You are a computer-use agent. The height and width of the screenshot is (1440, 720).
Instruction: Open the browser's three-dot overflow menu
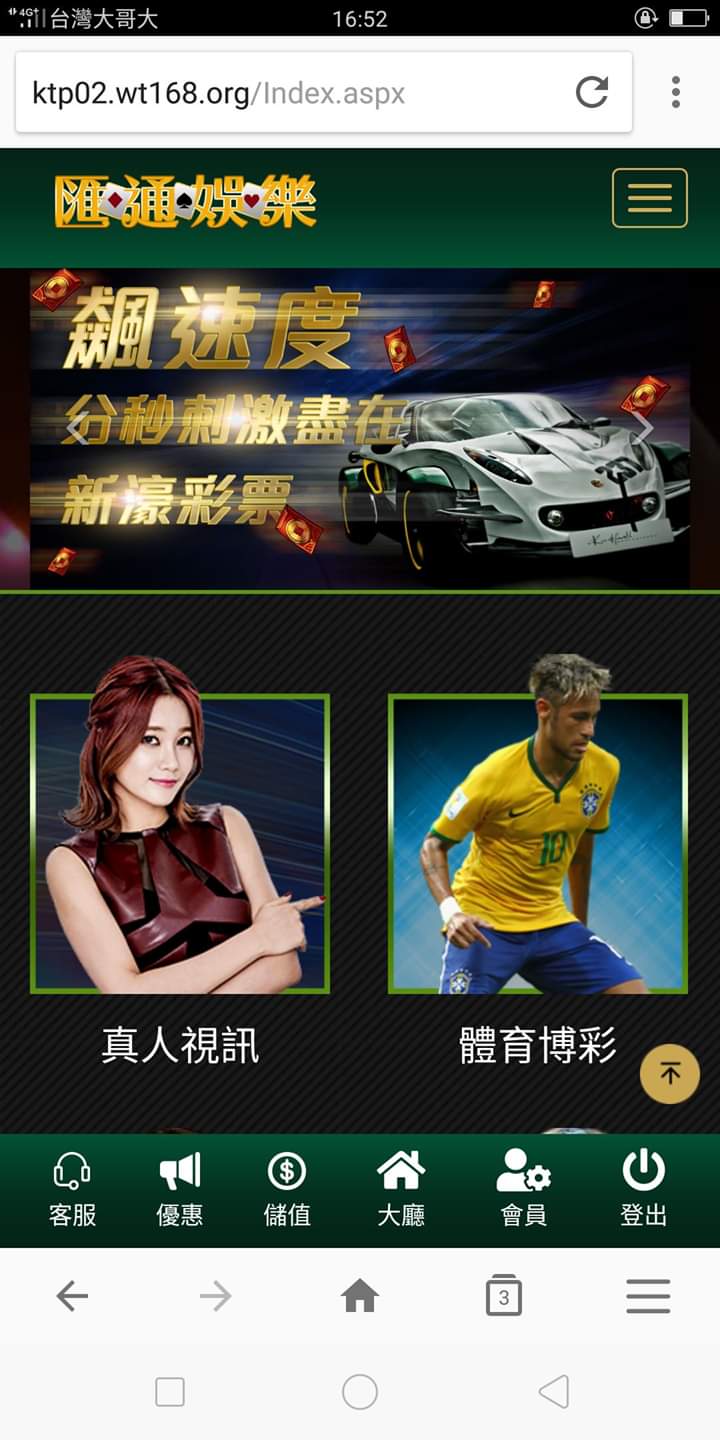676,92
